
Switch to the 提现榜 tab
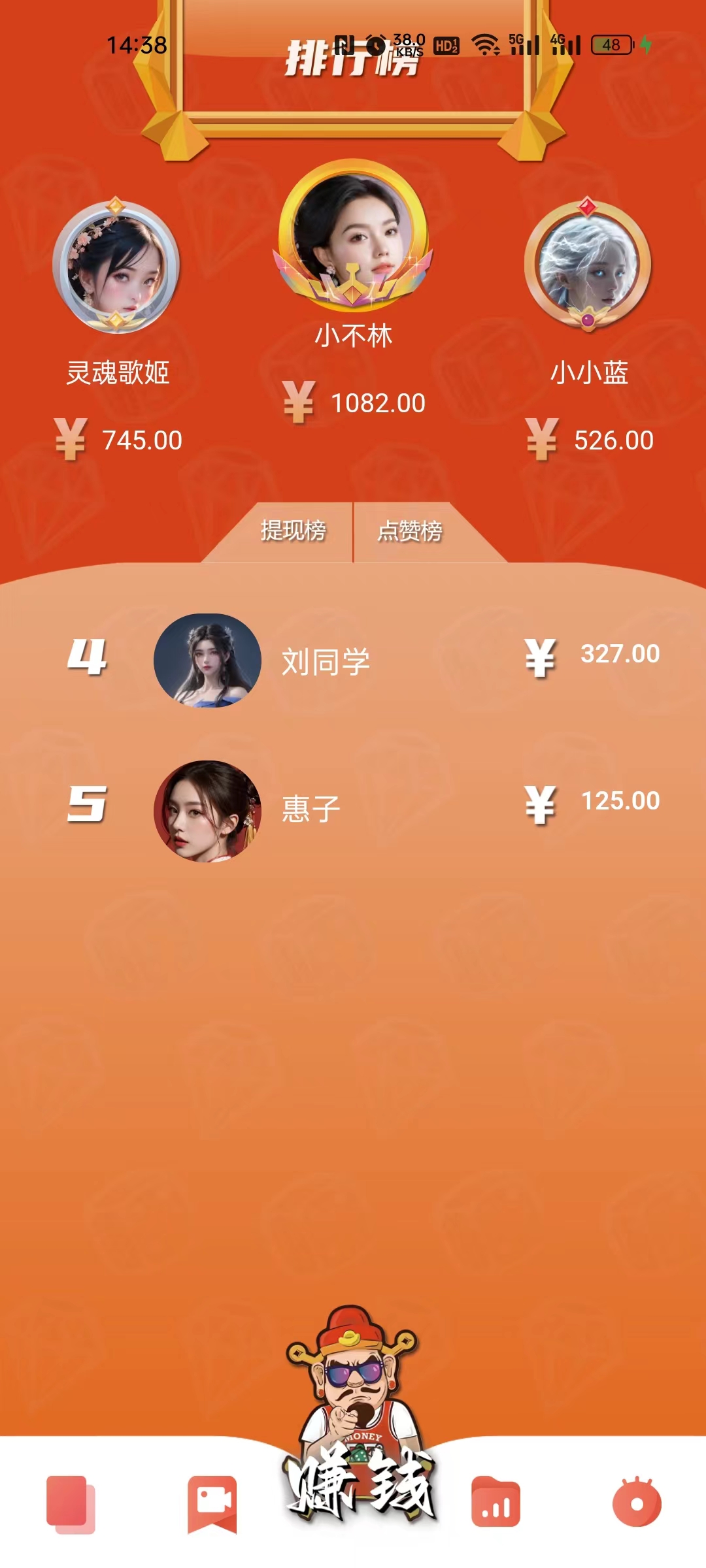(294, 531)
